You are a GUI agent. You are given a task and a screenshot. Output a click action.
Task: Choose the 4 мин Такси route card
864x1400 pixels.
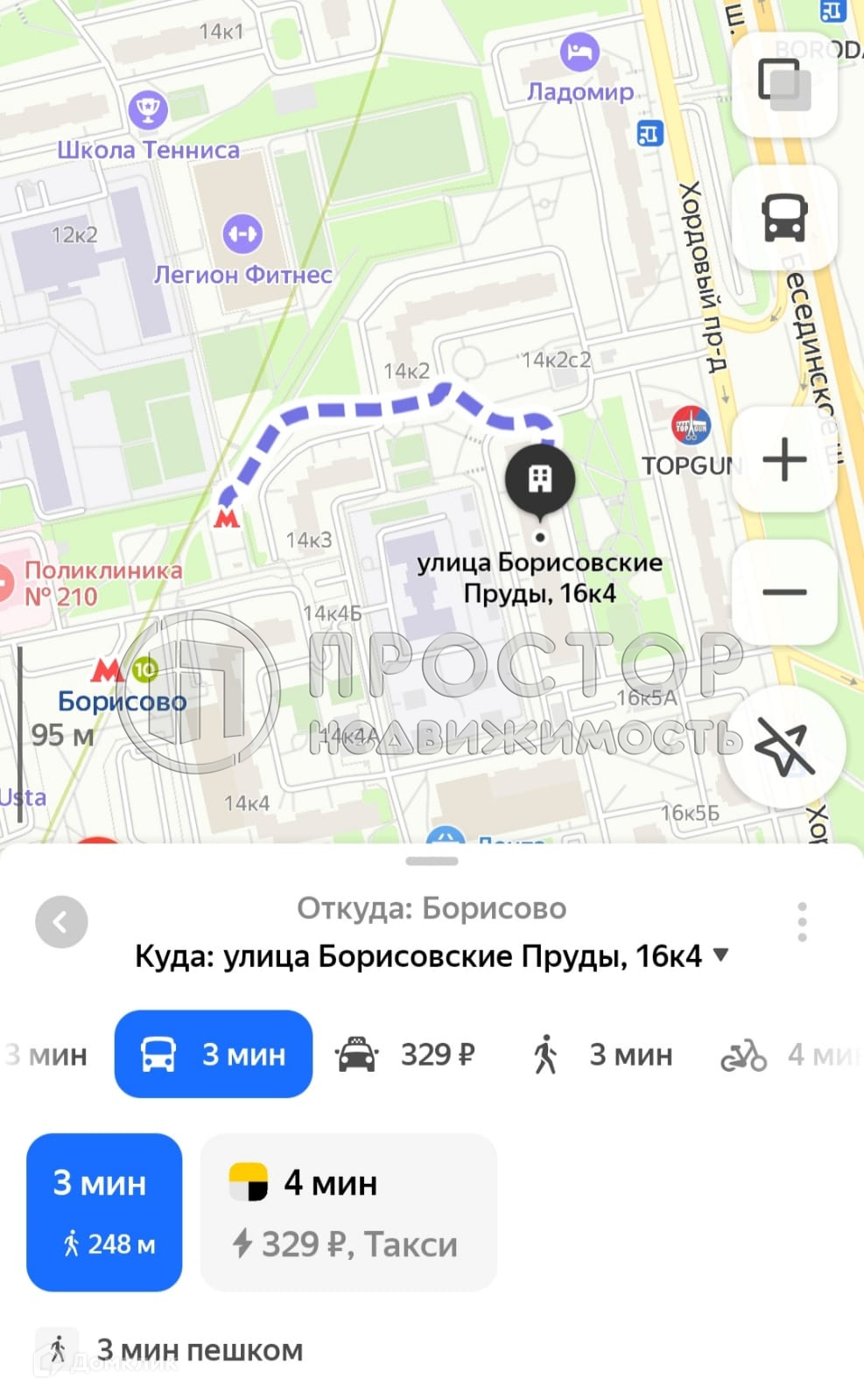coord(348,1212)
